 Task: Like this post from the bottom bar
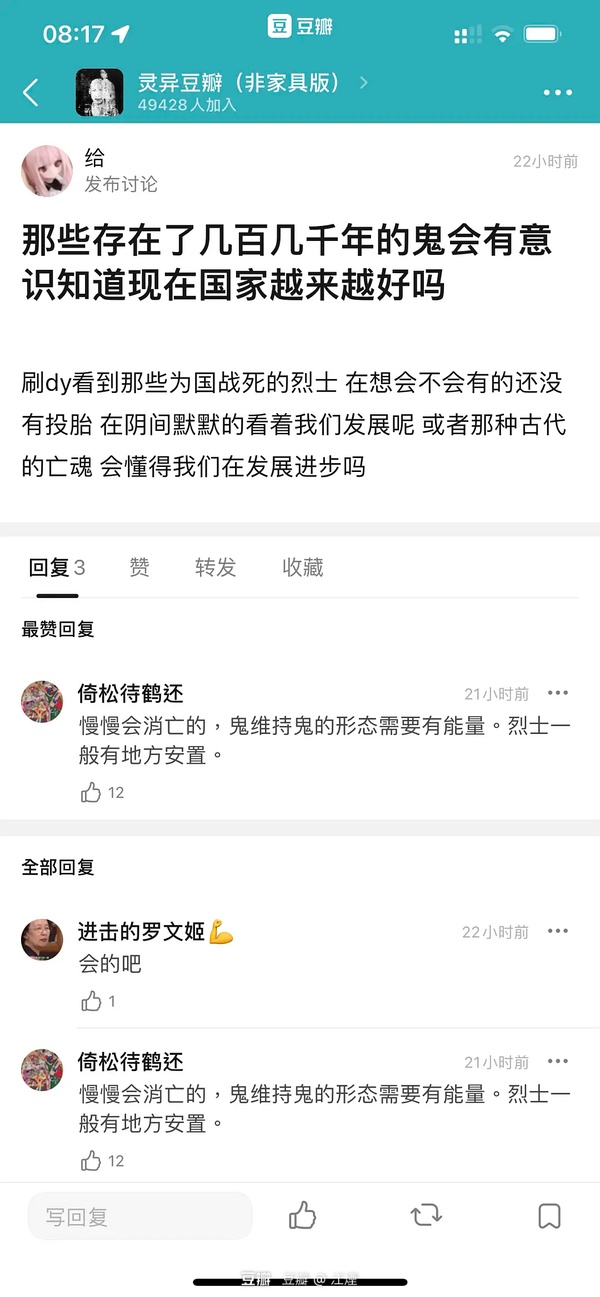coord(302,1216)
